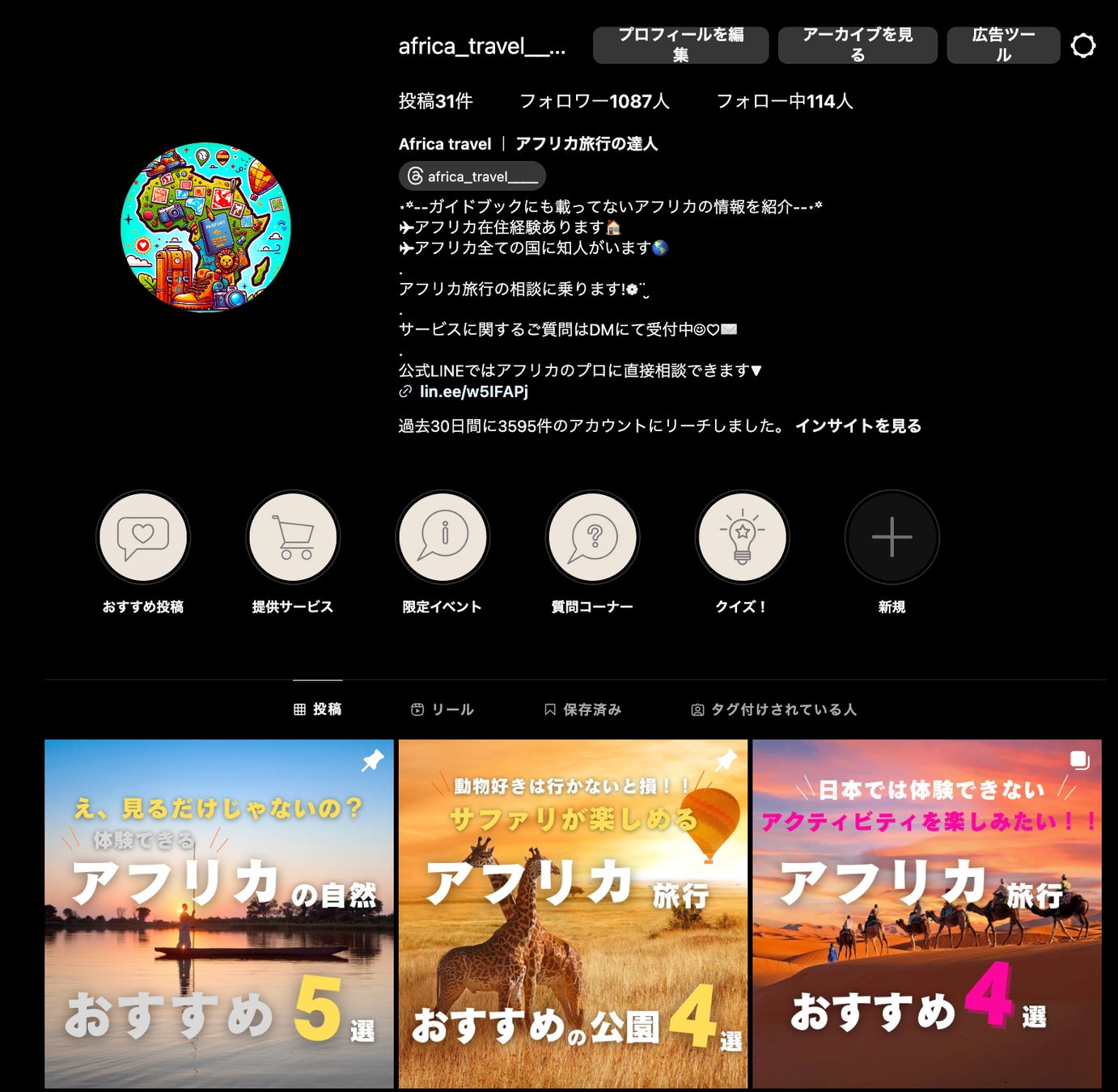View the フォロー中114人 list
This screenshot has width=1118, height=1092.
coord(785,101)
